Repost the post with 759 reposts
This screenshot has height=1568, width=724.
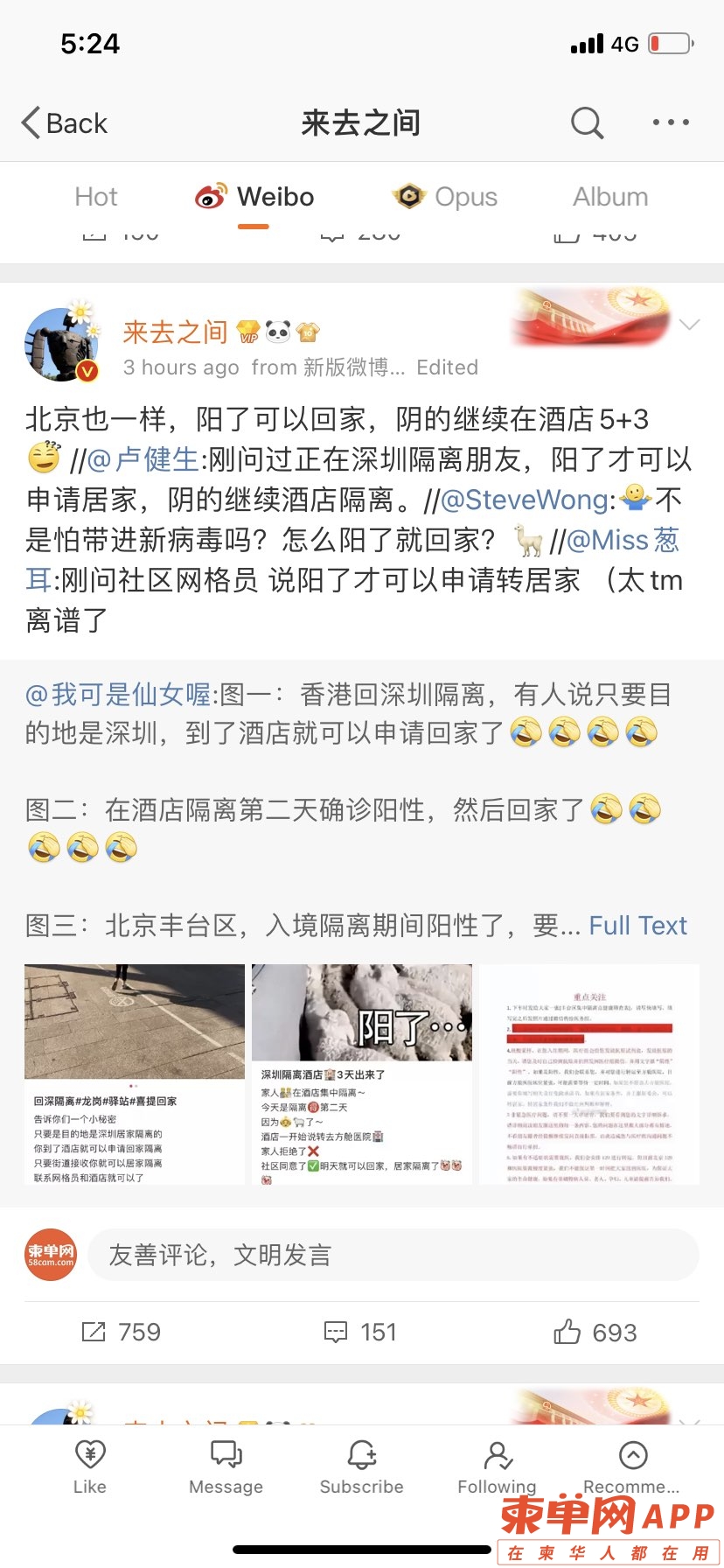coord(121,1332)
